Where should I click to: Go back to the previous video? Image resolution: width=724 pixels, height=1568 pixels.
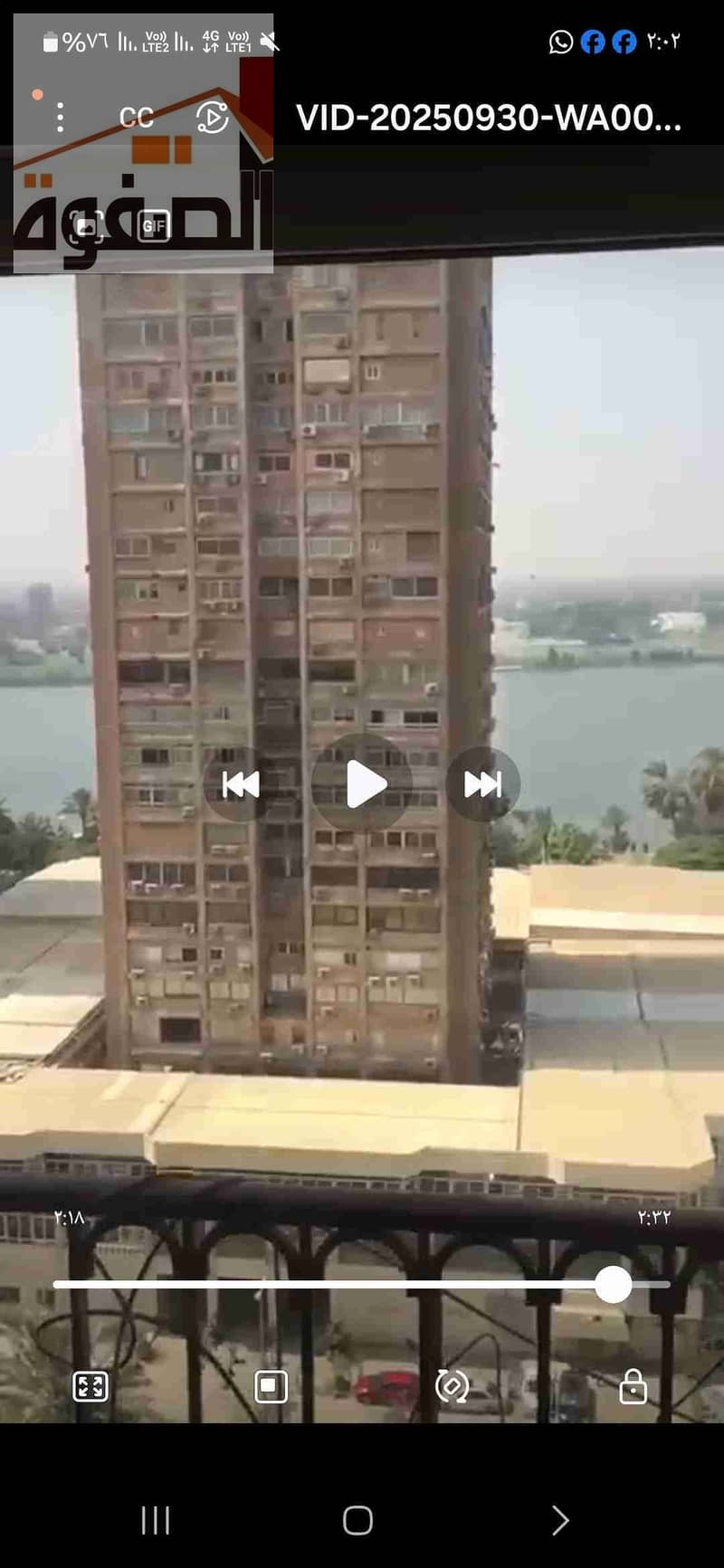pos(241,784)
